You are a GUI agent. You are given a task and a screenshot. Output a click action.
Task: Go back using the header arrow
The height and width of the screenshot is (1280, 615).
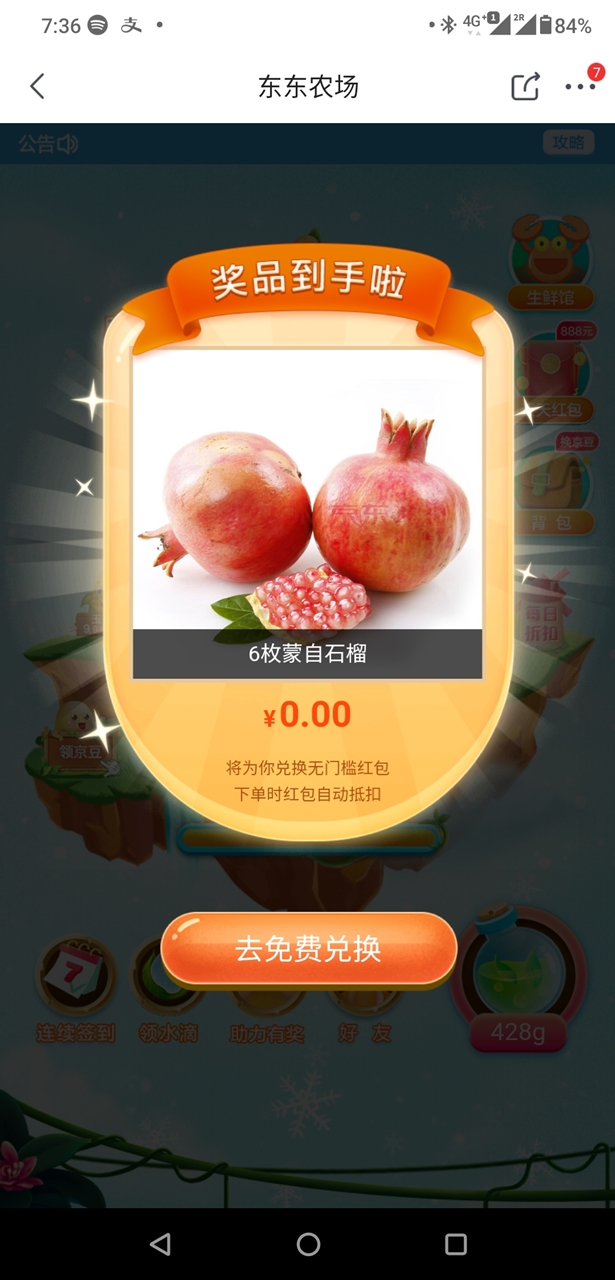(37, 87)
